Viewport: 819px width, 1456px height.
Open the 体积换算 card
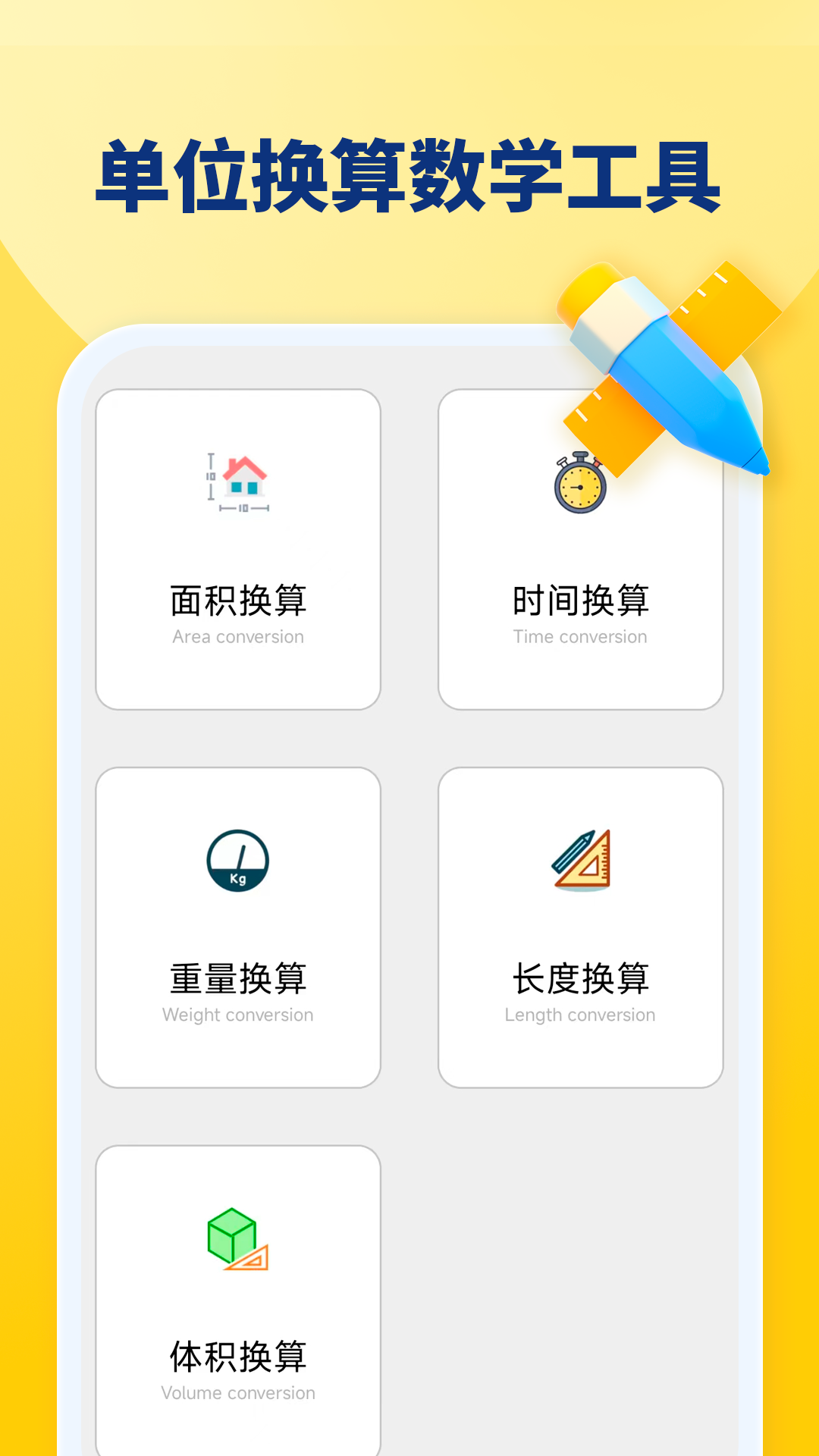click(237, 1301)
